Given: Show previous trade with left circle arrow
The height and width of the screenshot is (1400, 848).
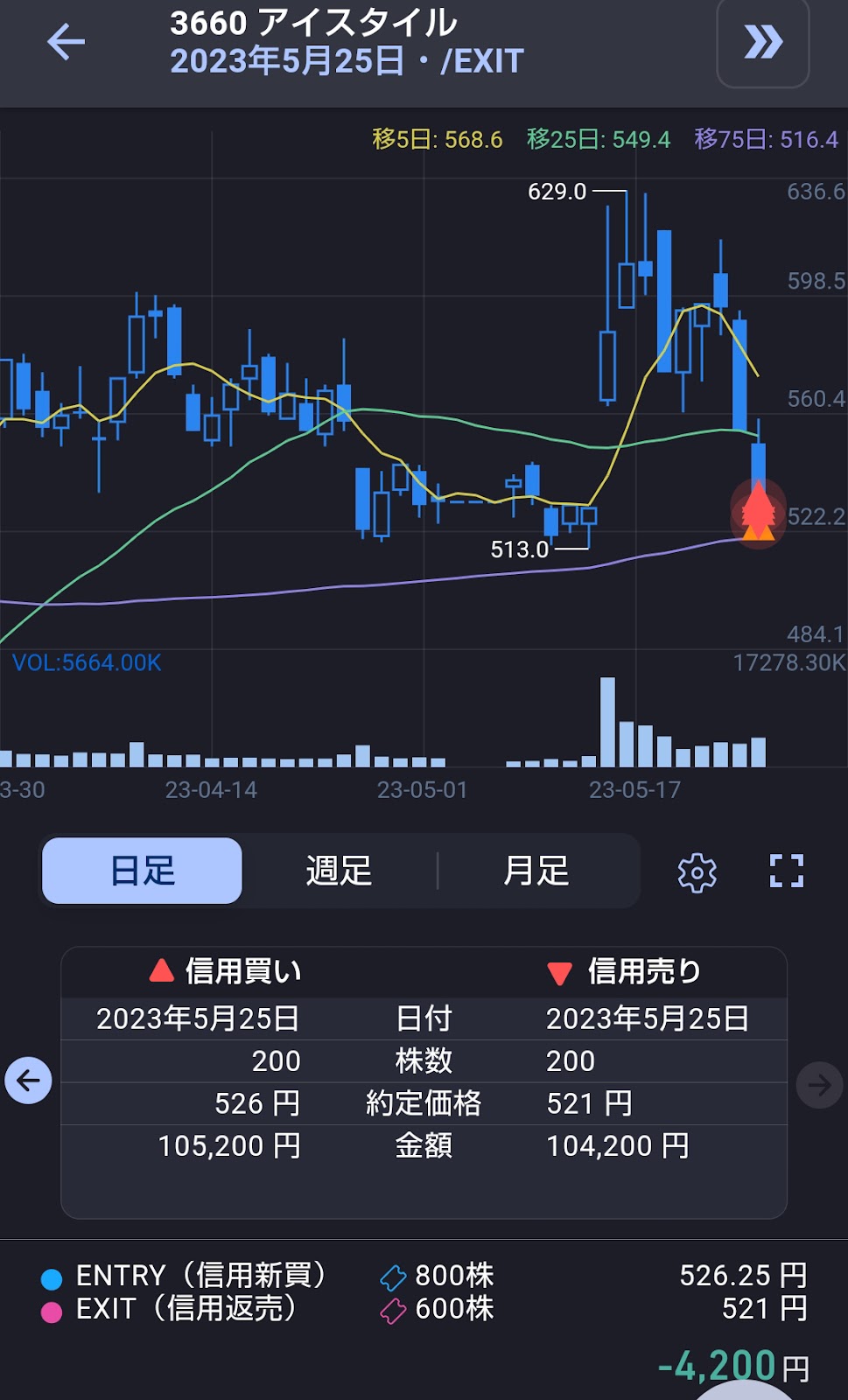Looking at the screenshot, I should click(x=29, y=1081).
